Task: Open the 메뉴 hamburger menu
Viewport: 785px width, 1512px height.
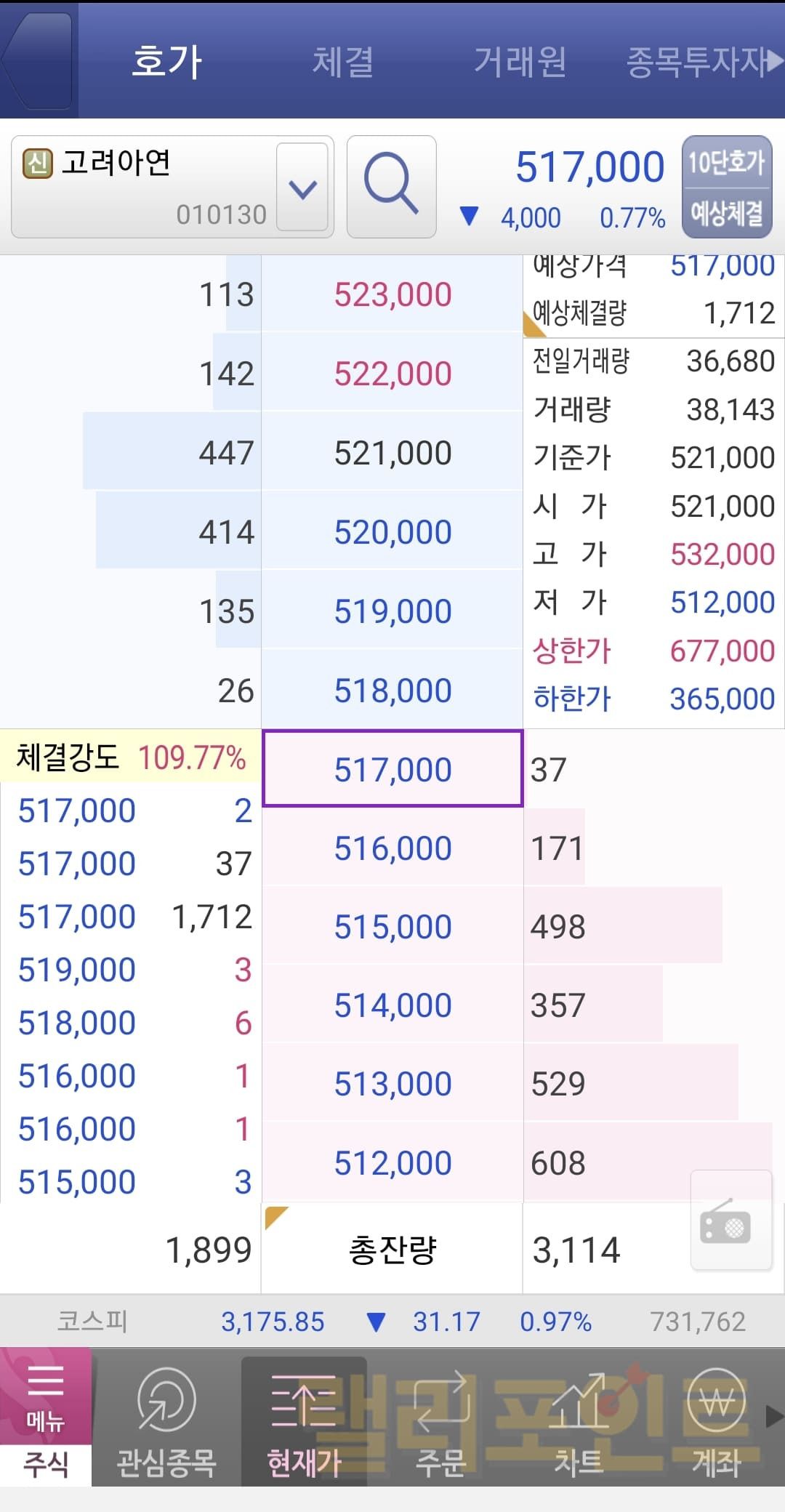Action: (45, 1397)
